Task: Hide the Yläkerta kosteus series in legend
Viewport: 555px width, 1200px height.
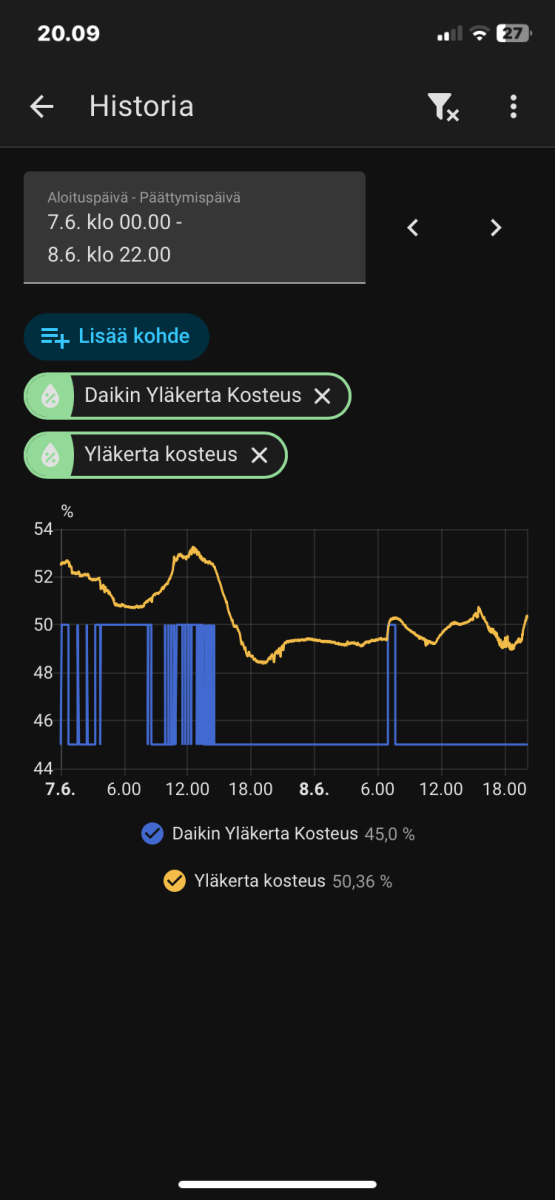Action: (x=278, y=881)
